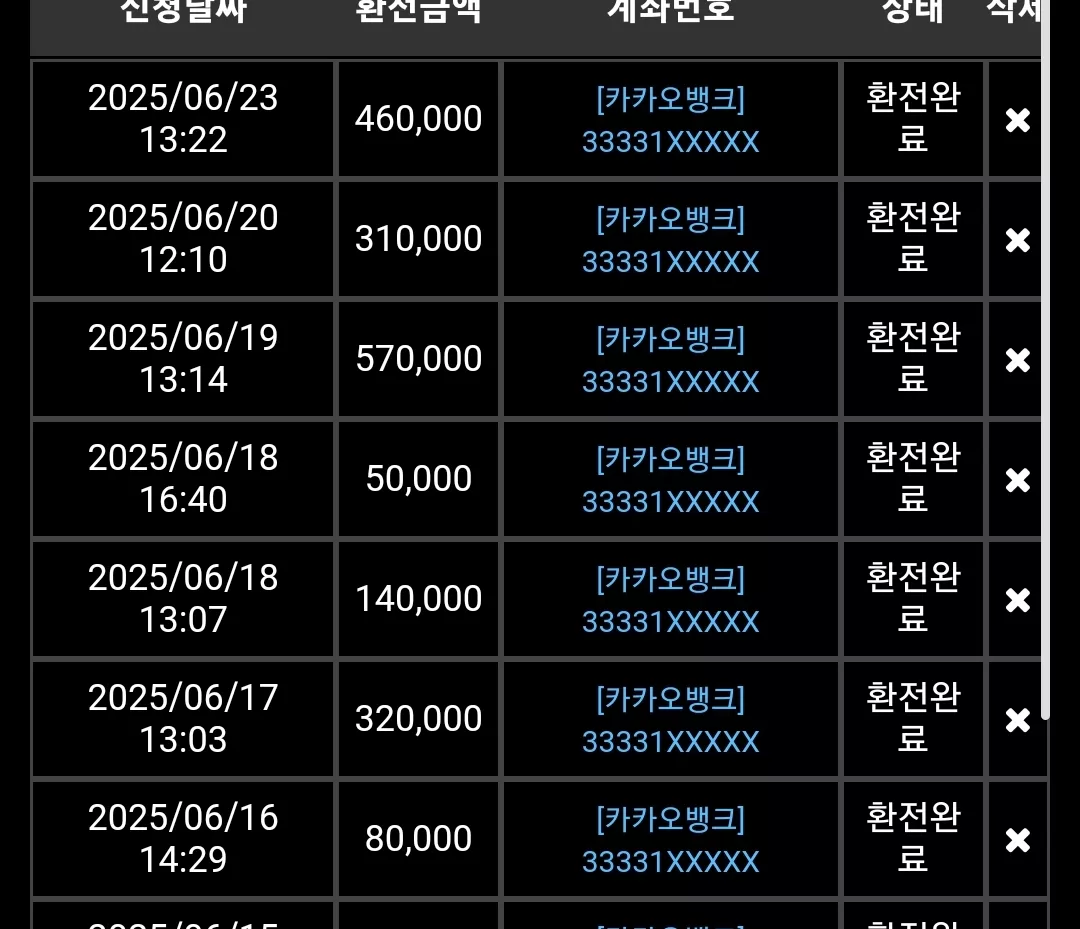This screenshot has width=1080, height=929.
Task: Remove the 2025/06/19 570,000 entry
Action: [1017, 360]
